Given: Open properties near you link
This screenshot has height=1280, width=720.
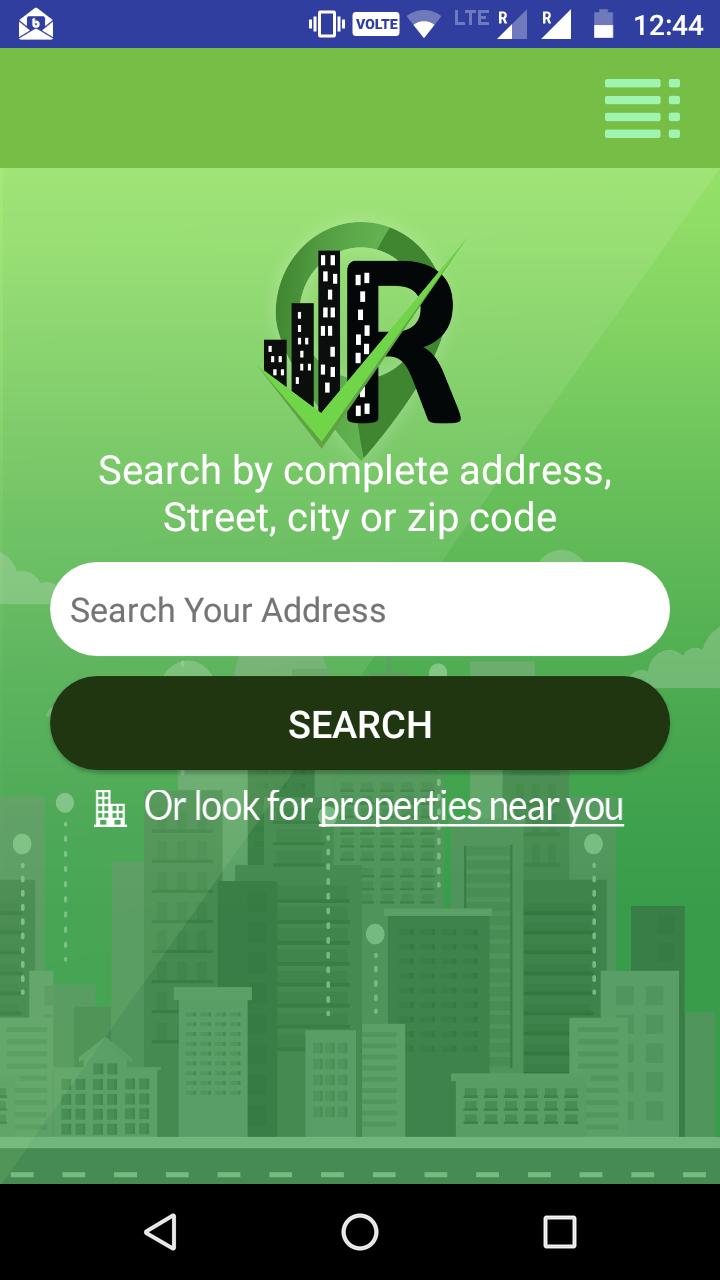Looking at the screenshot, I should [471, 806].
